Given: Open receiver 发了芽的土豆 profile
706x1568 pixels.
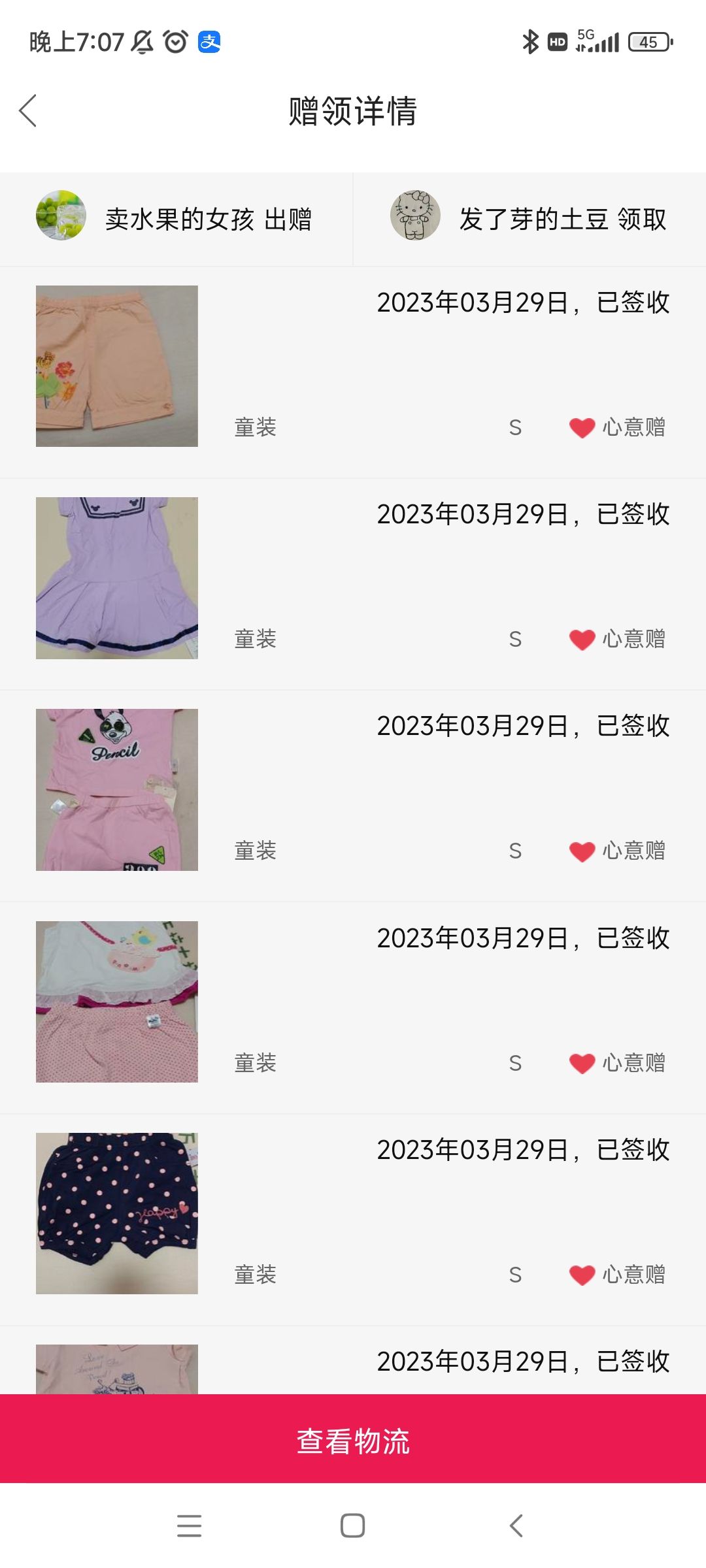Looking at the screenshot, I should 529,219.
